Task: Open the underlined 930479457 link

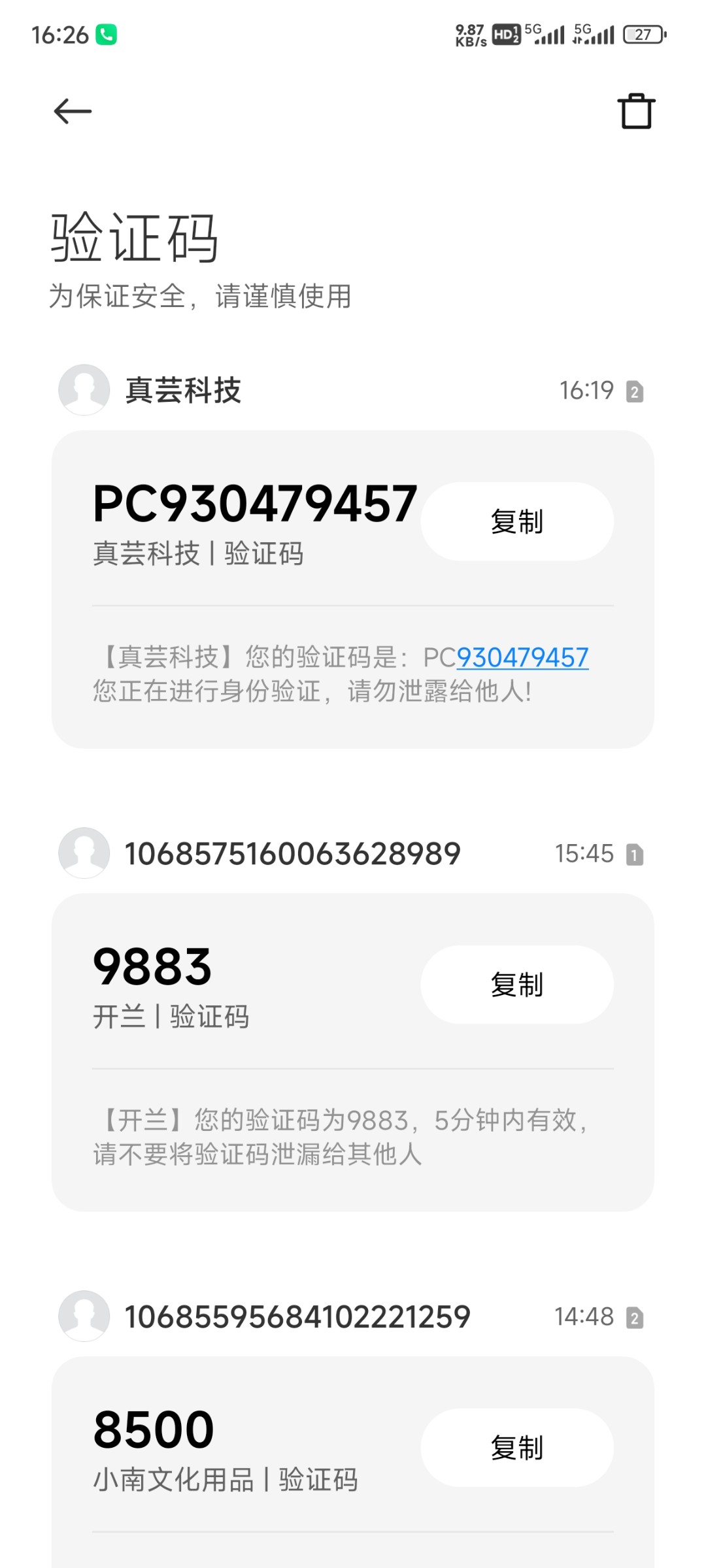Action: tap(522, 658)
